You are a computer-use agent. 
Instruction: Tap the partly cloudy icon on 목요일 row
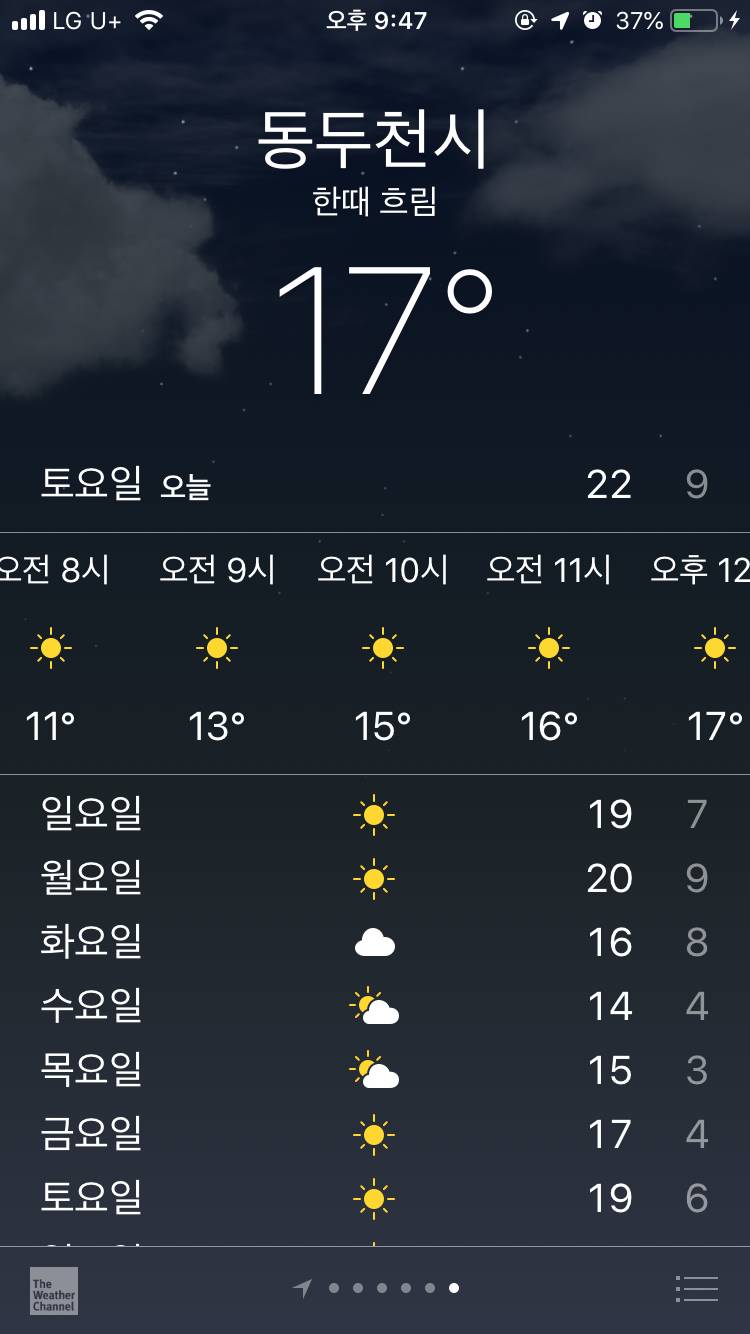point(375,1070)
